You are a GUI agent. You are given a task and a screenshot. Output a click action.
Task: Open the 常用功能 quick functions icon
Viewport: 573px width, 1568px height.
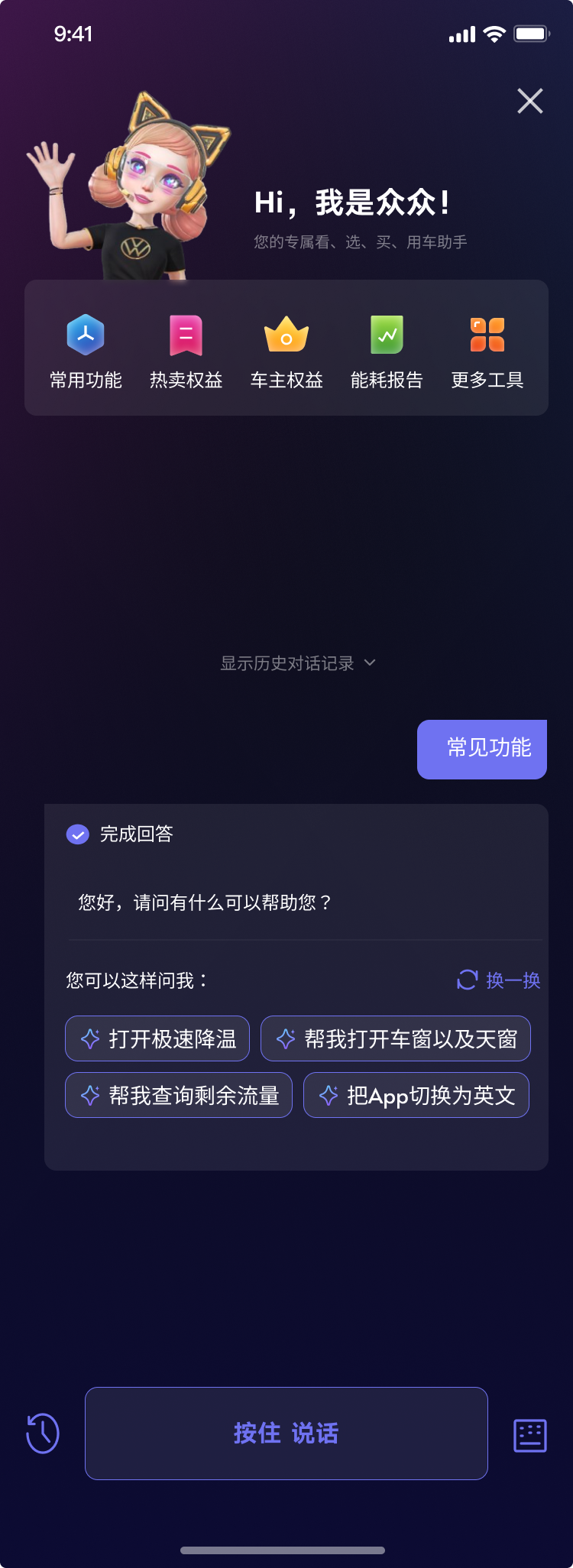85,335
